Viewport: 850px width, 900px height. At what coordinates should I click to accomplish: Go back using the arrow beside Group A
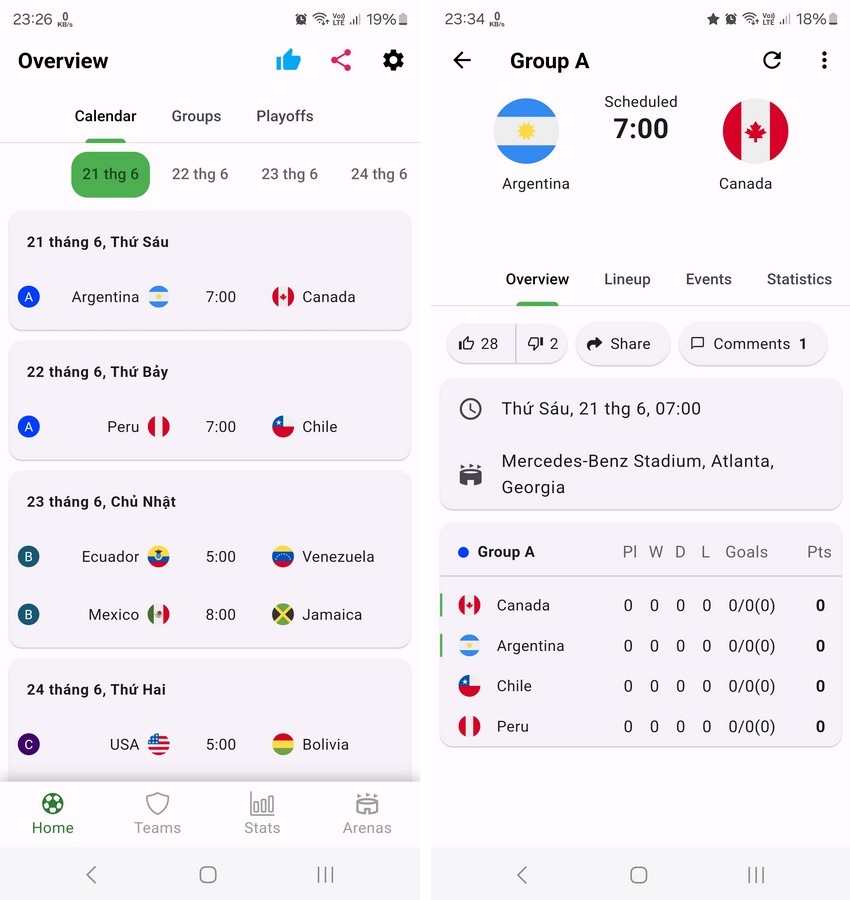462,61
